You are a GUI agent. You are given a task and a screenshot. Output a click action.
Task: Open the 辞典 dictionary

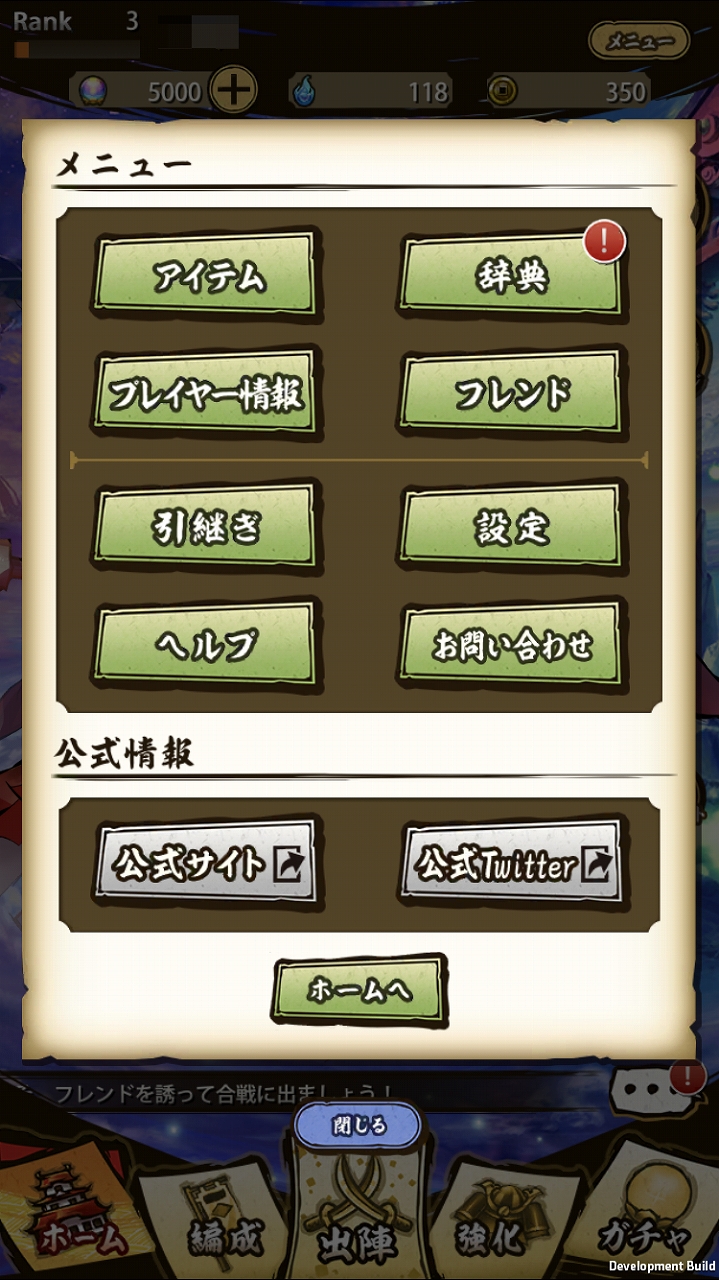point(512,278)
